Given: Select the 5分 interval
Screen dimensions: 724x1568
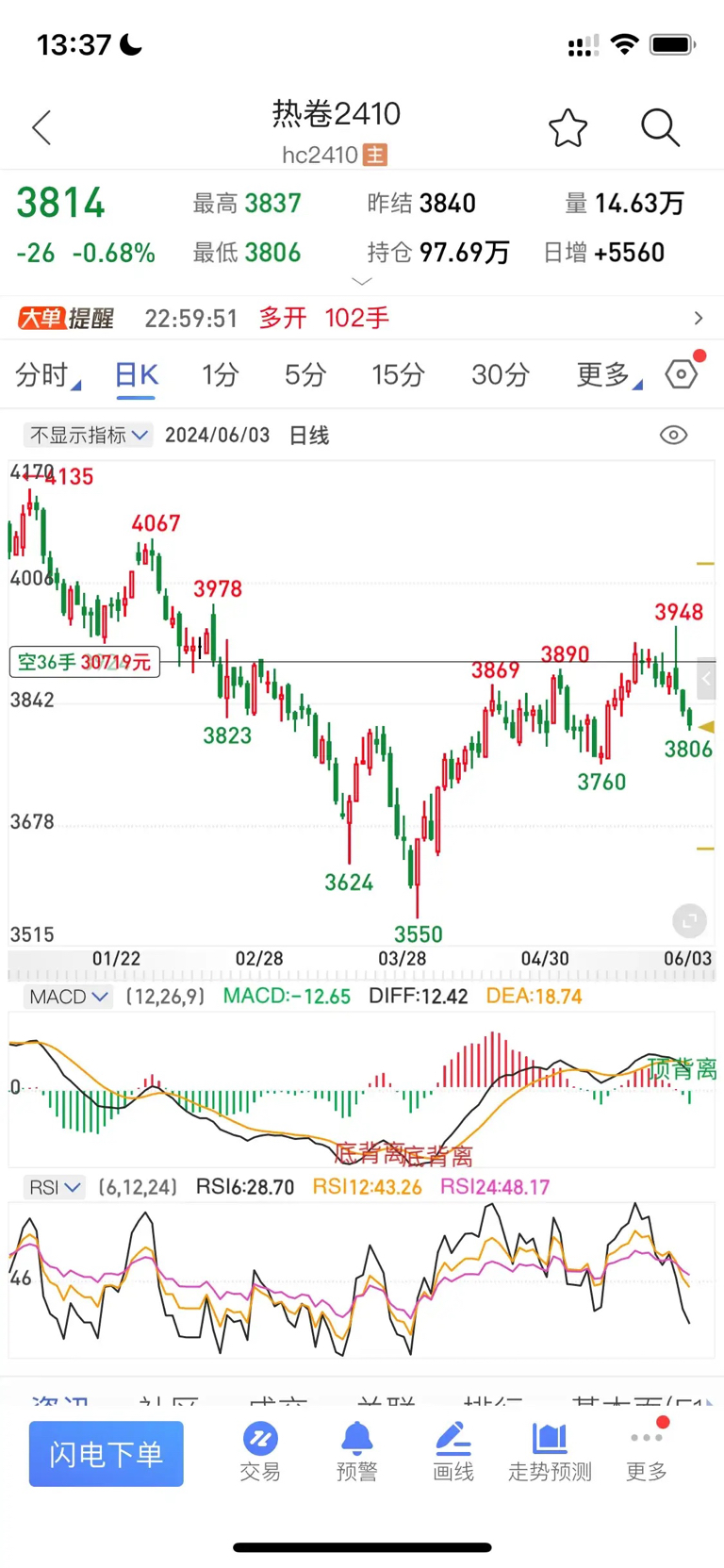Looking at the screenshot, I should click(x=305, y=375).
